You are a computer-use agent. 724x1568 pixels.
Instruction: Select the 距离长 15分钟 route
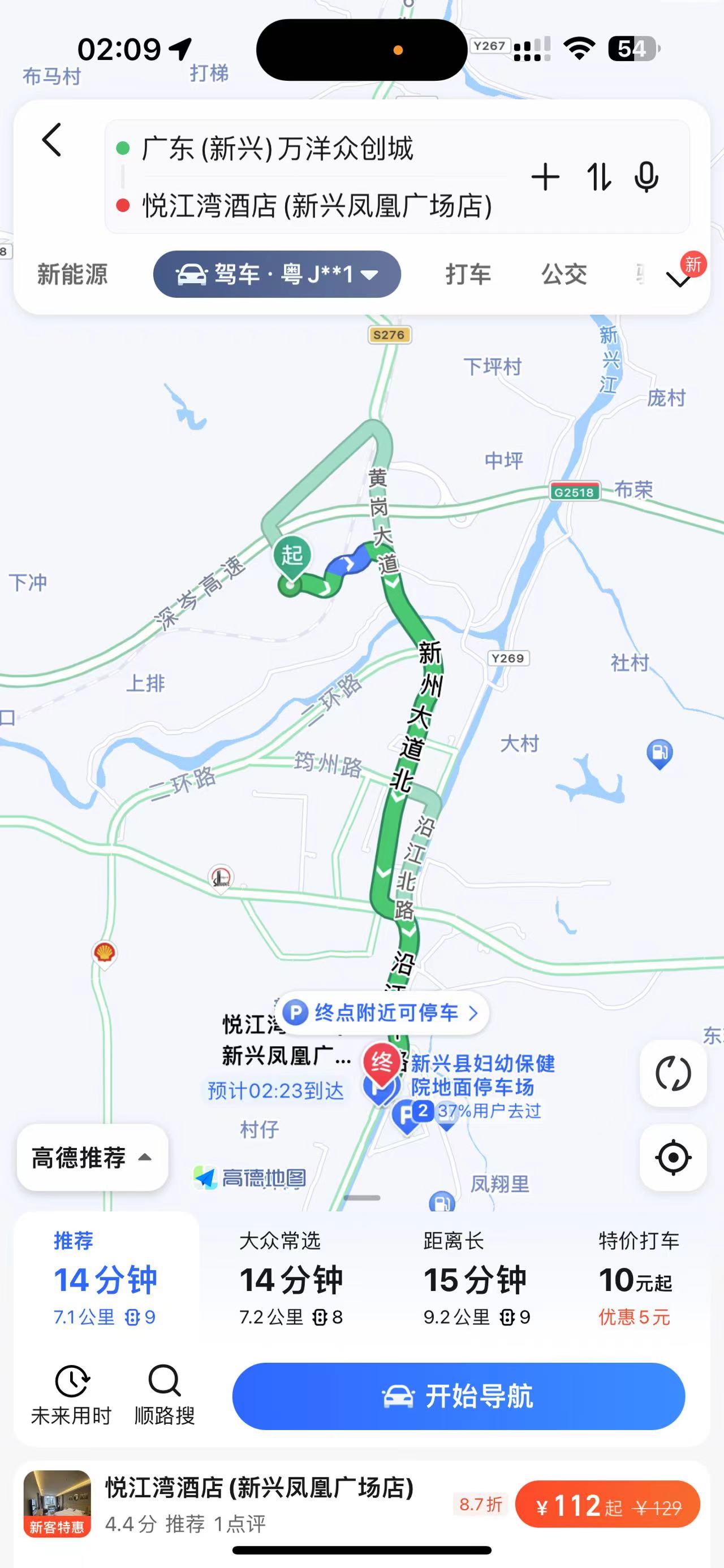476,1278
